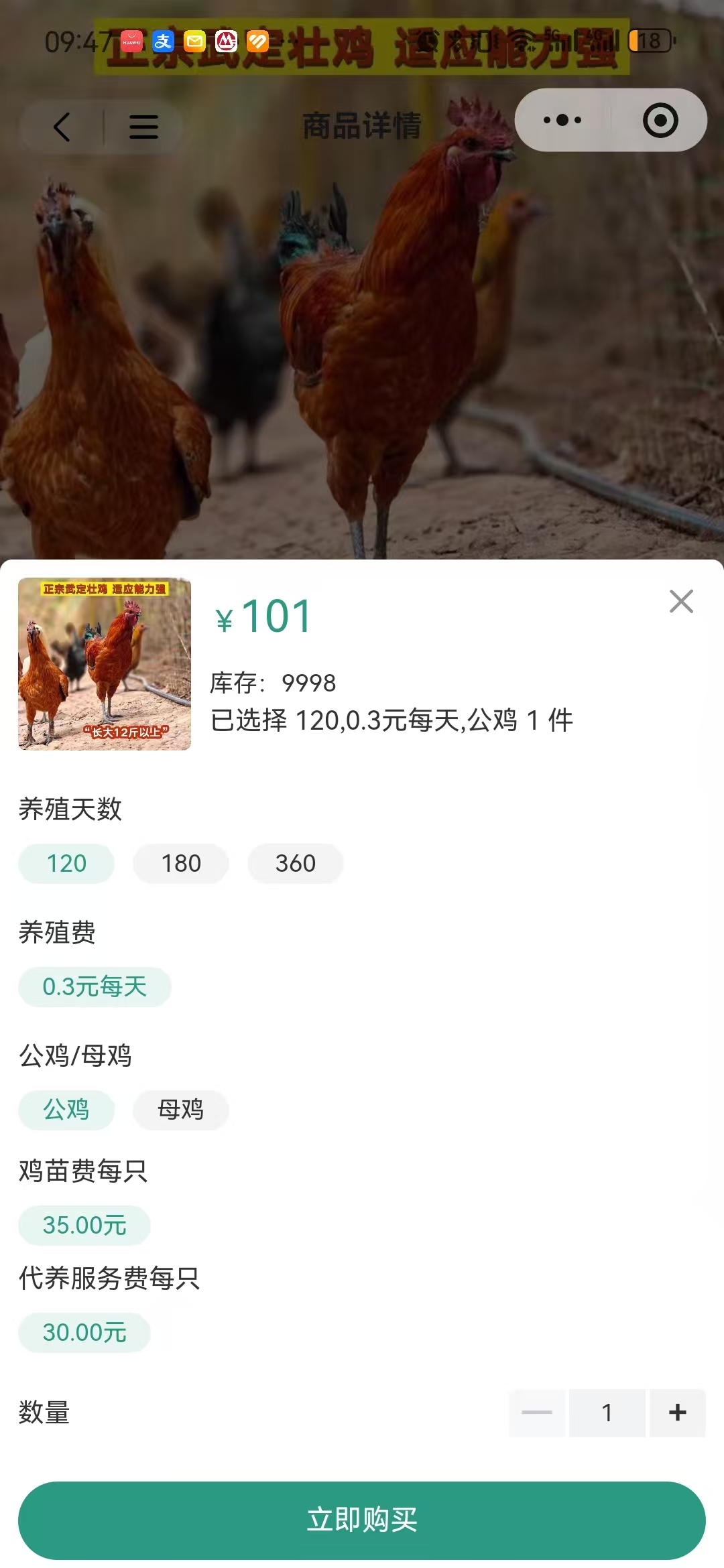The width and height of the screenshot is (724, 1568).
Task: Close the mini program via circle icon
Action: [660, 121]
